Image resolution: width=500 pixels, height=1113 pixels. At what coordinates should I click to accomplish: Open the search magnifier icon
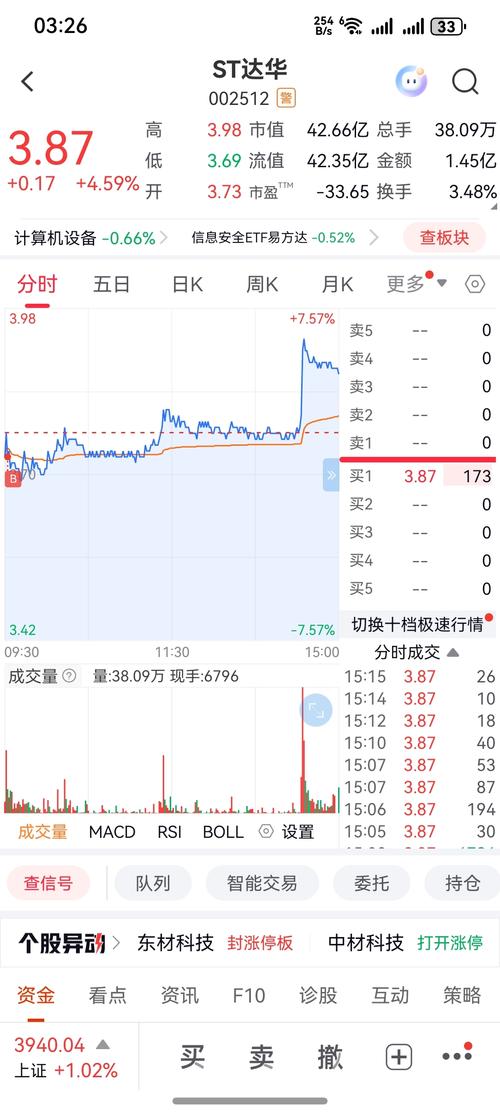[465, 82]
